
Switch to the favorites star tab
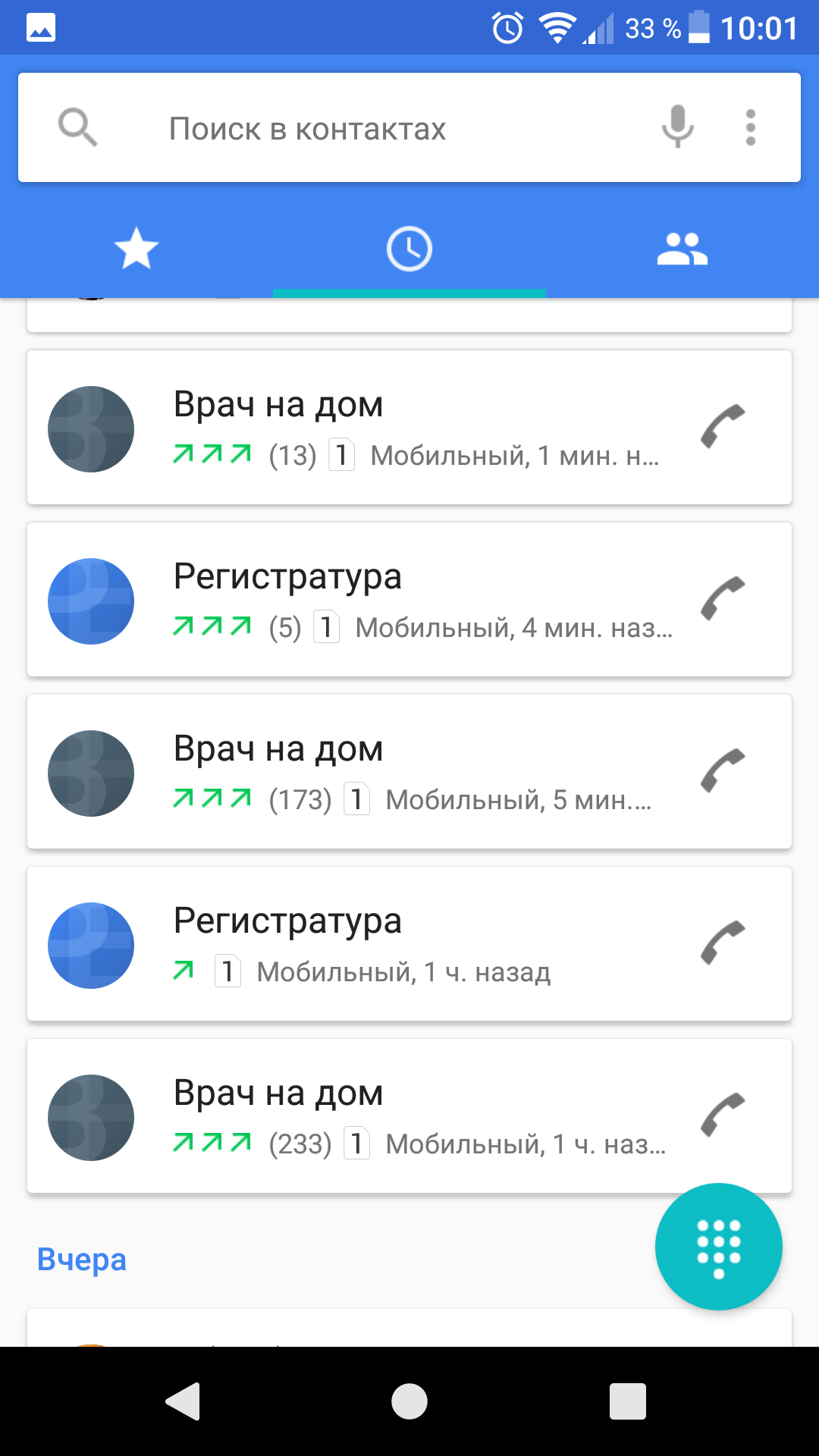(136, 249)
